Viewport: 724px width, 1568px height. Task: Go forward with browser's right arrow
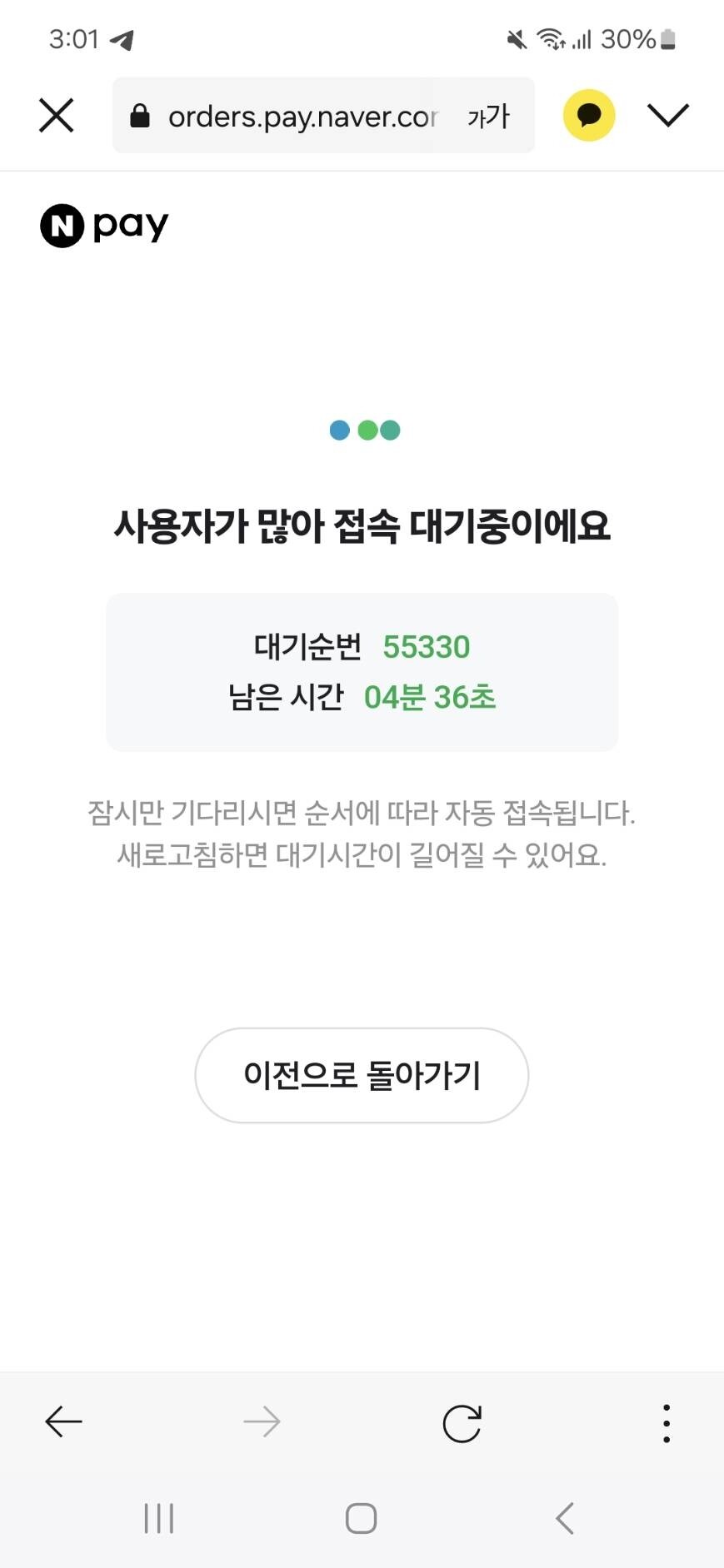pyautogui.click(x=262, y=1421)
